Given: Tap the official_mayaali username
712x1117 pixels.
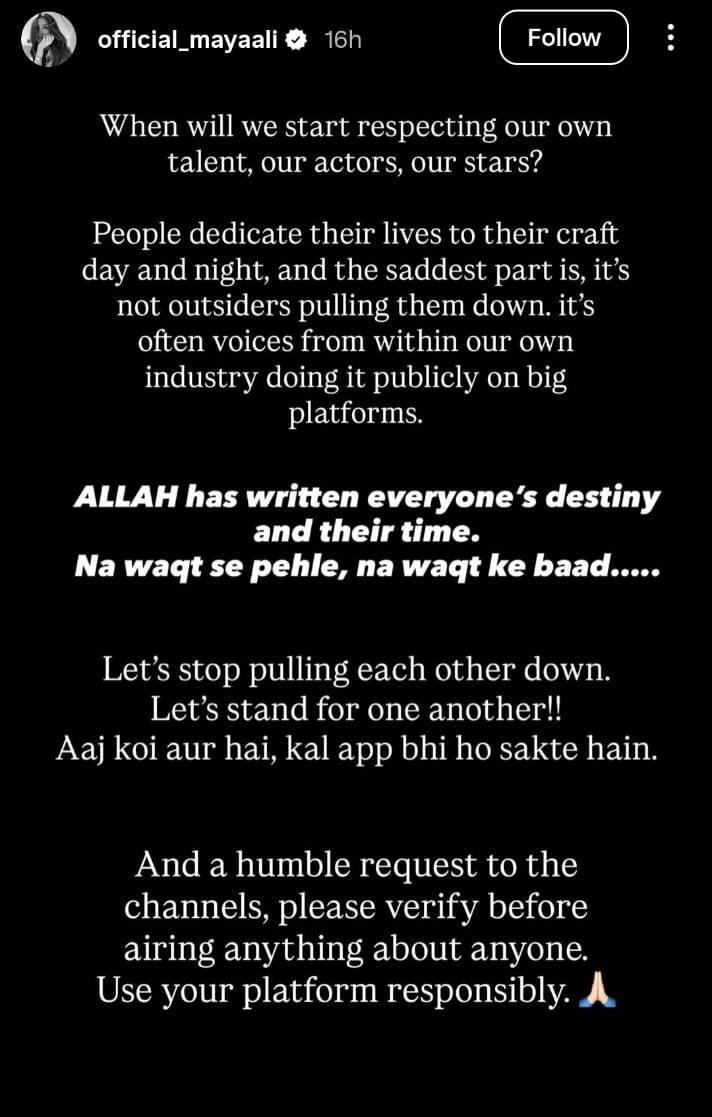Looking at the screenshot, I should (190, 40).
